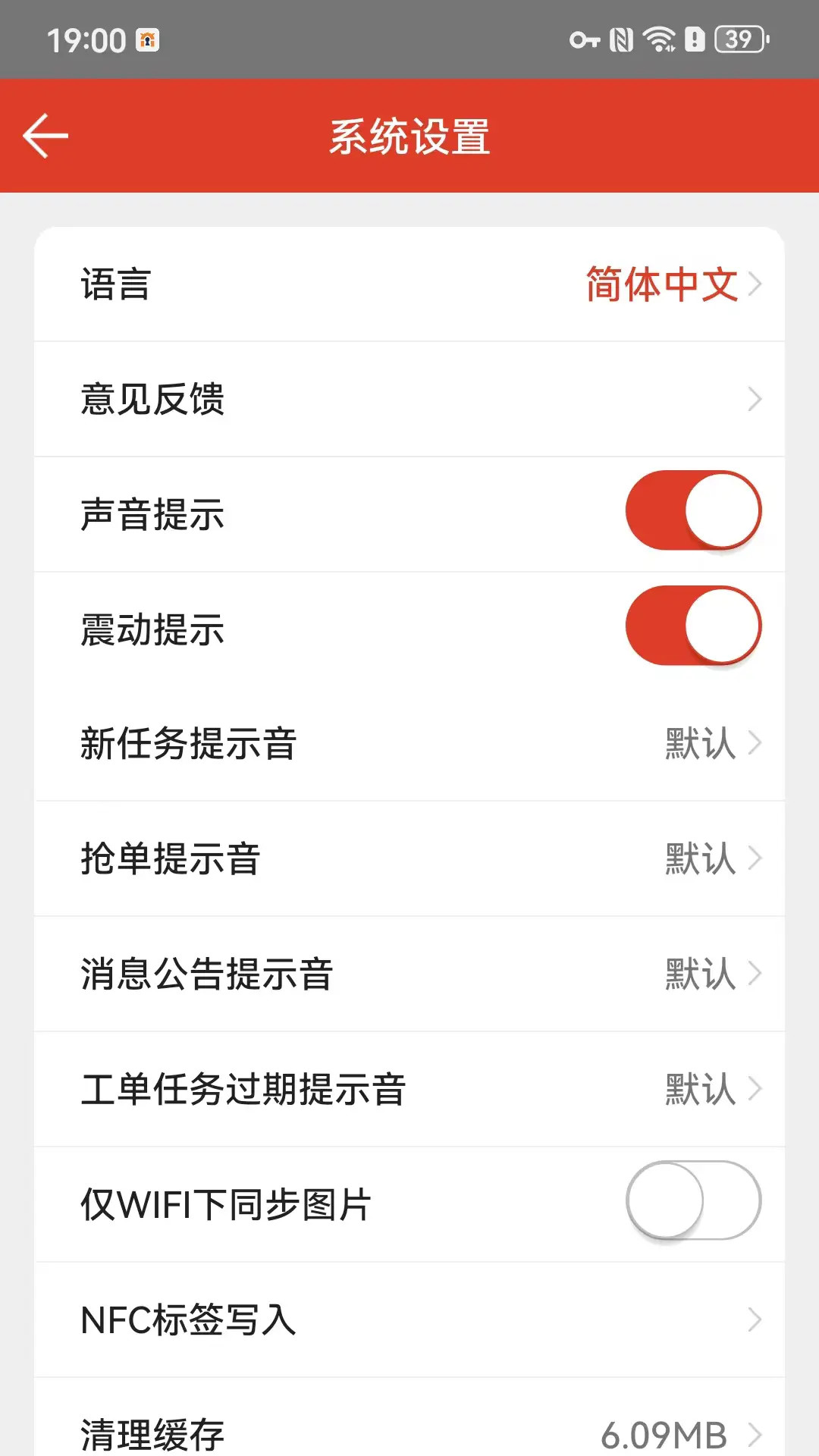
Task: Expand 消息公告提示音 tone settings
Action: point(409,974)
